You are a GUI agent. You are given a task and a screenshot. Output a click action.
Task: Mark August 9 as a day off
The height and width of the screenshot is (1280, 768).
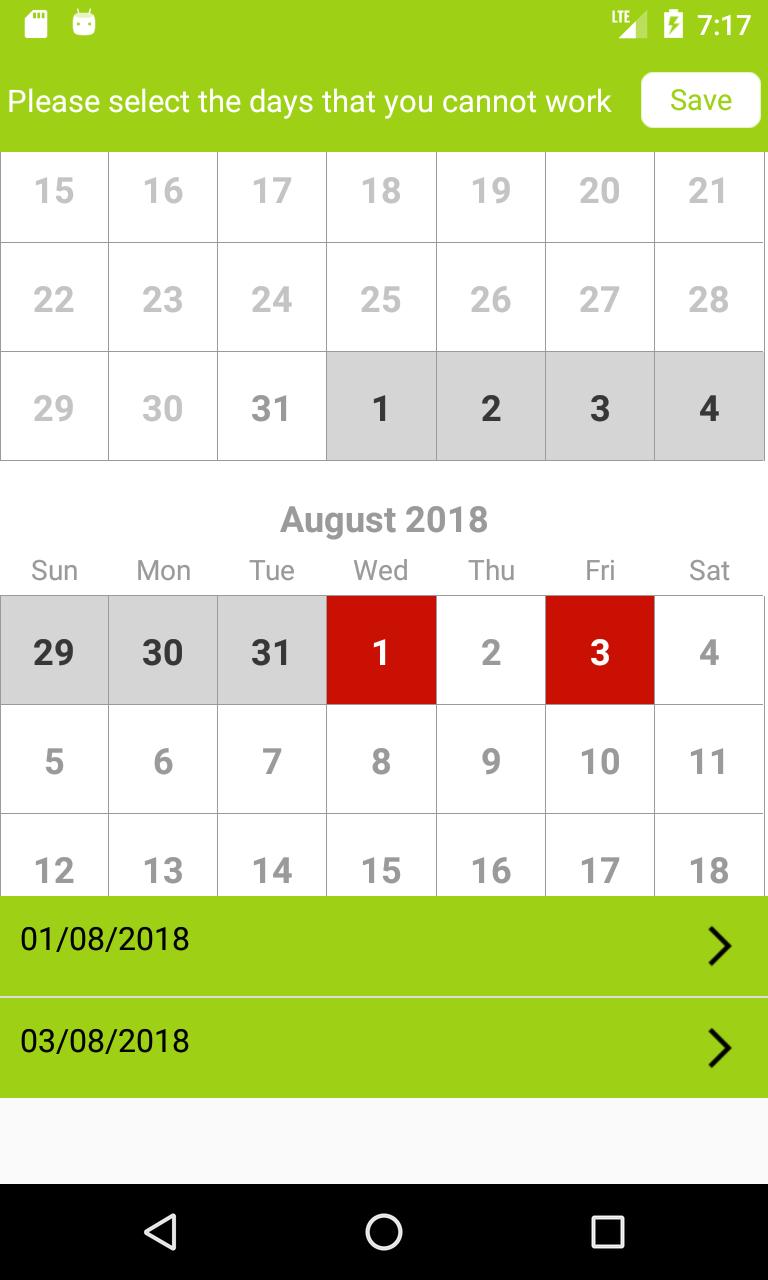click(x=491, y=760)
